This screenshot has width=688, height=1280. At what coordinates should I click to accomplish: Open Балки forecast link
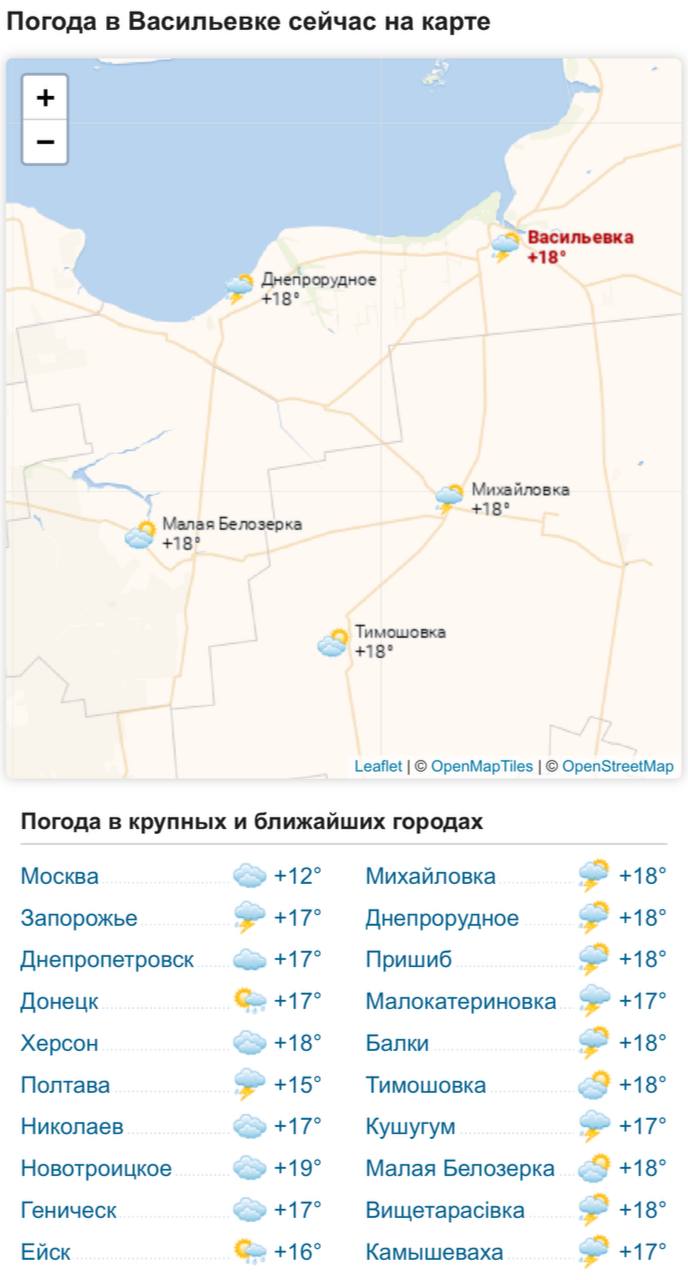pyautogui.click(x=397, y=1044)
